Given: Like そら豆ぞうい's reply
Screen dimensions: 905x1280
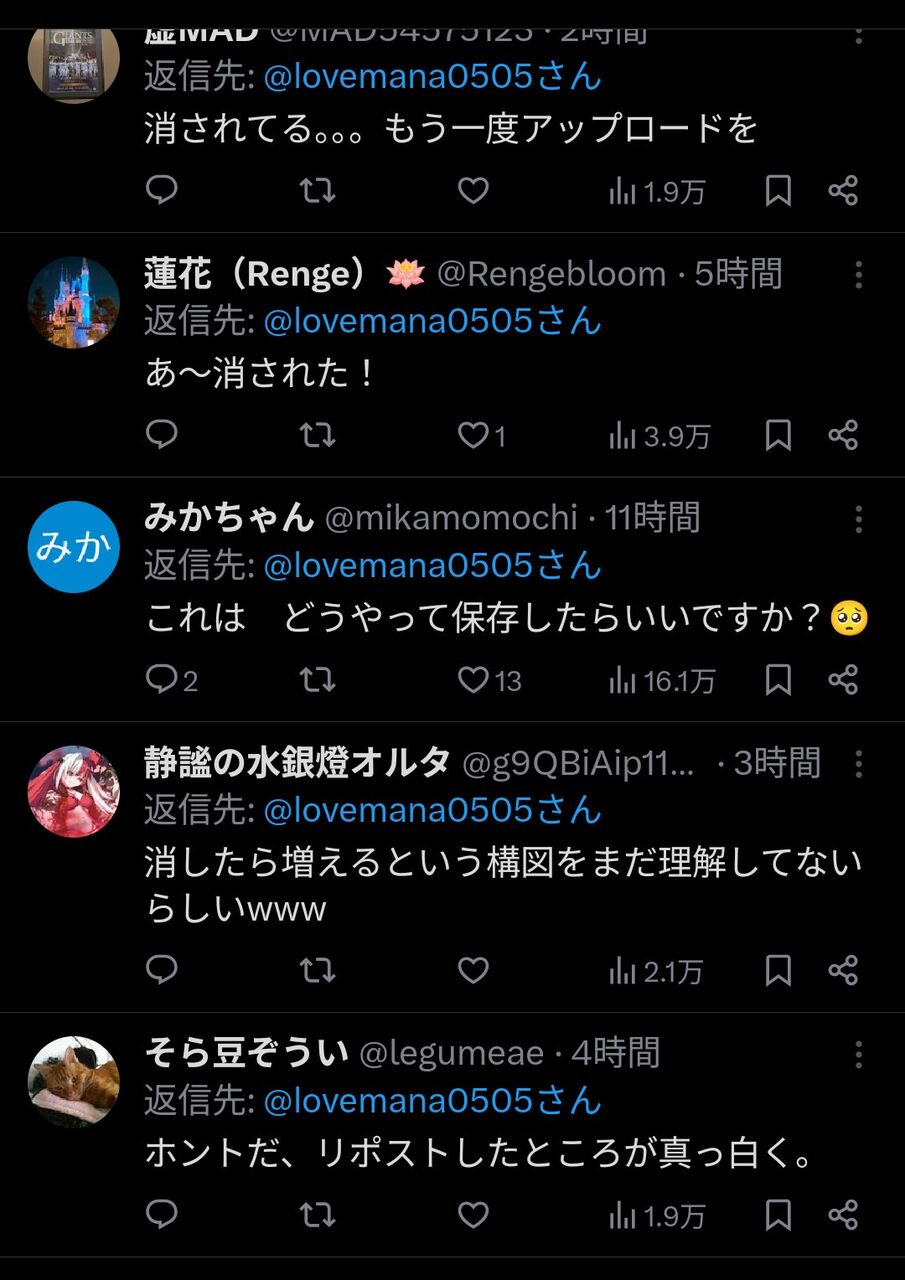Looking at the screenshot, I should coord(473,1214).
